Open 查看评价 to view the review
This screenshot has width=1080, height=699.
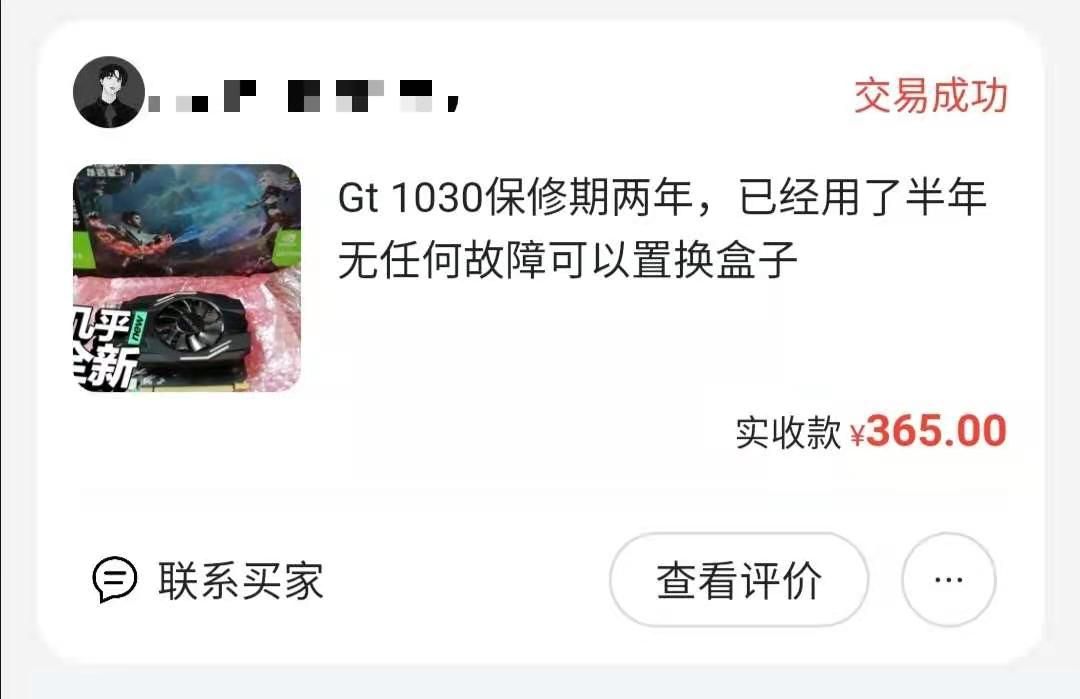(x=739, y=580)
